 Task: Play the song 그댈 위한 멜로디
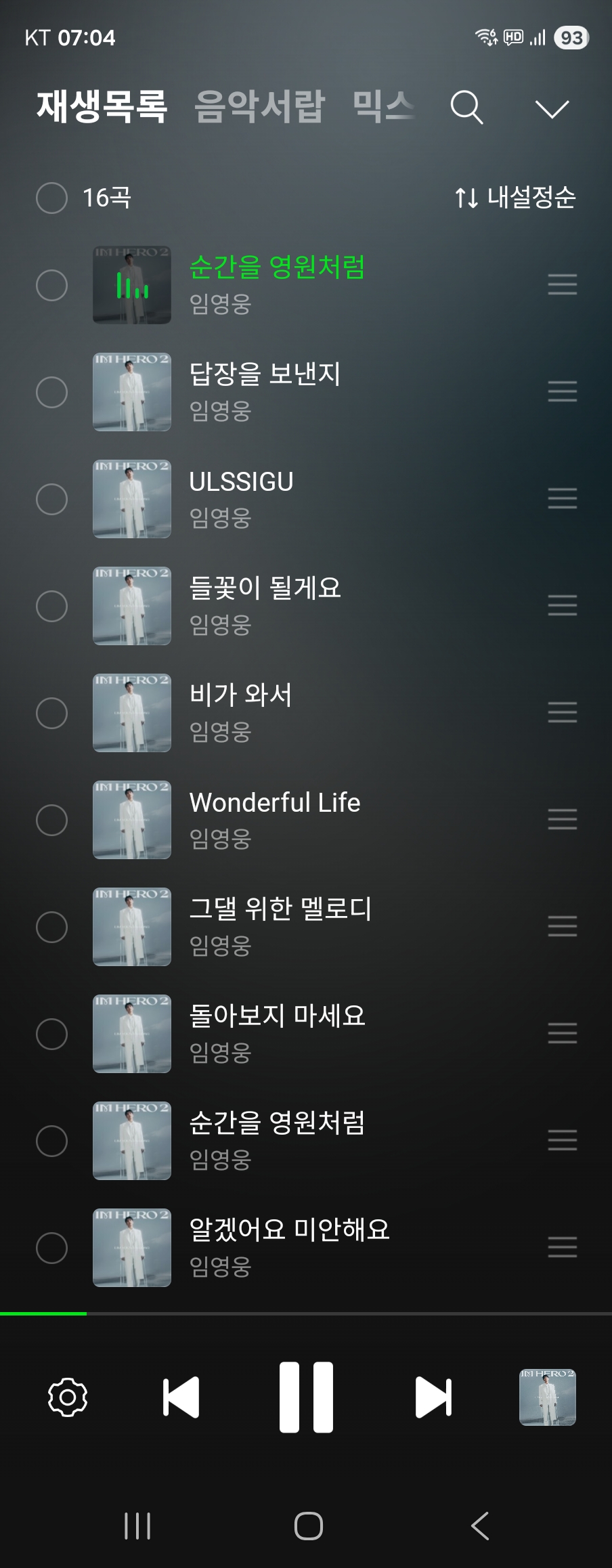[x=280, y=909]
